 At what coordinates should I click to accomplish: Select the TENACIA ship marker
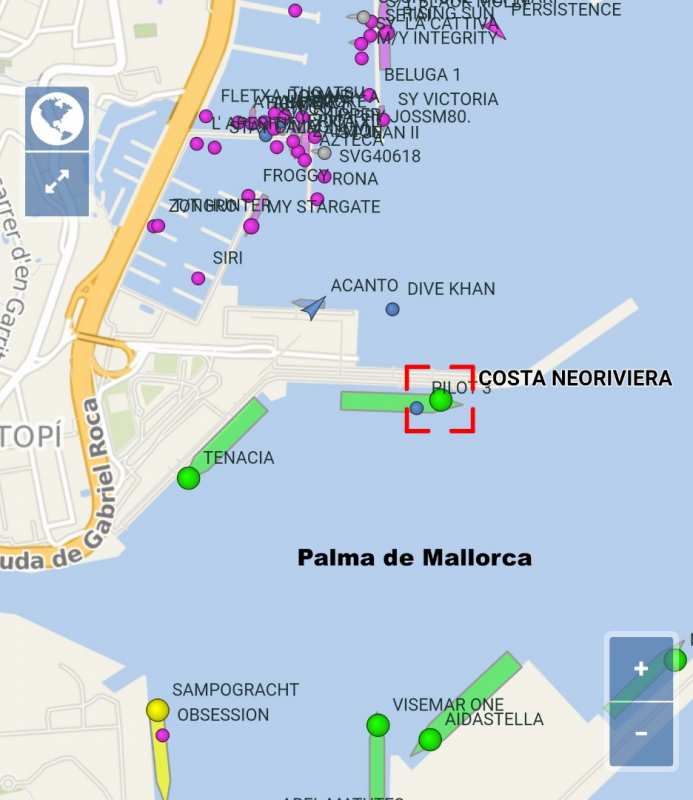click(188, 478)
